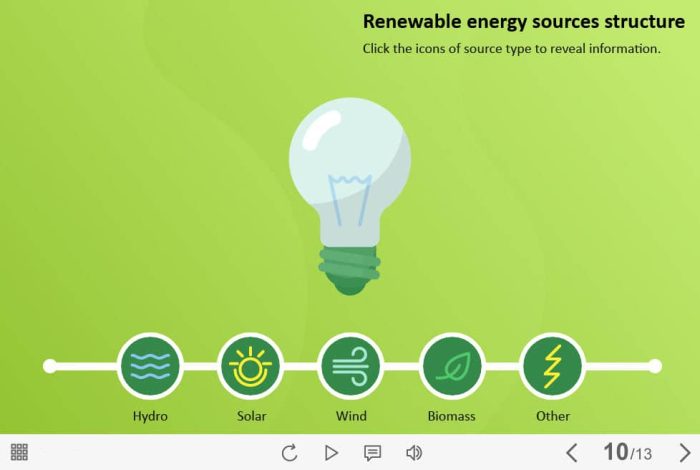Open the Wind source details

(x=351, y=366)
